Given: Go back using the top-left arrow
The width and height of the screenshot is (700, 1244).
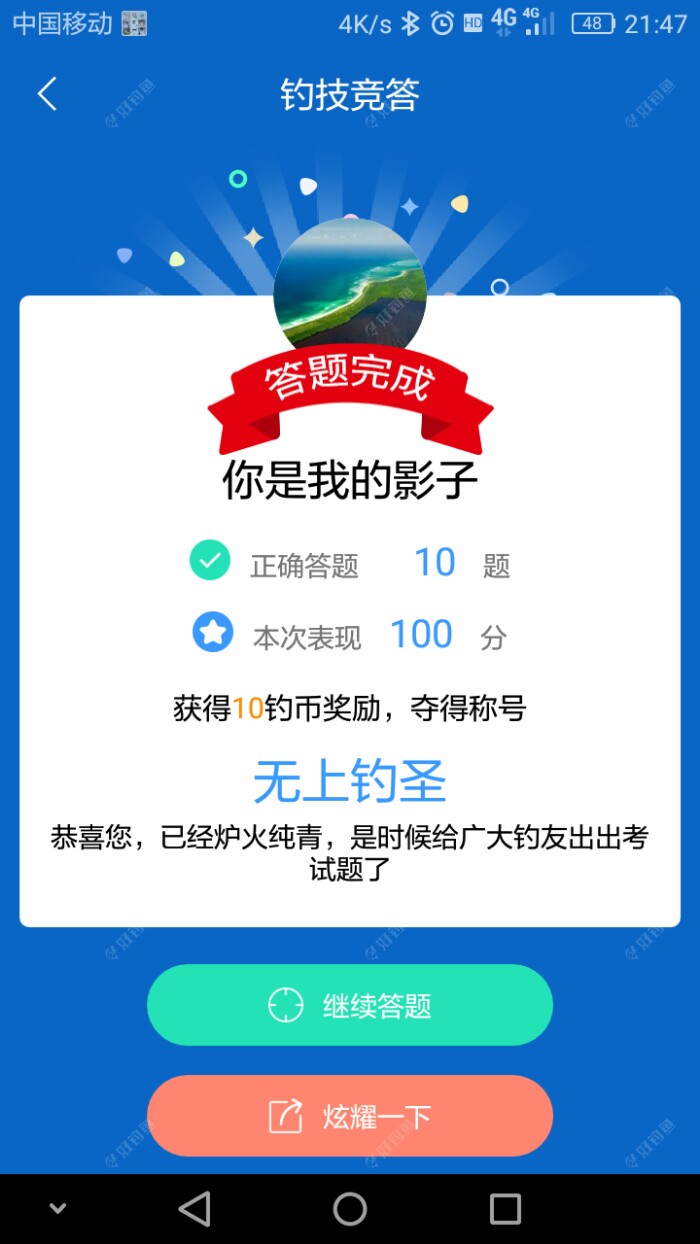Looking at the screenshot, I should pos(47,95).
